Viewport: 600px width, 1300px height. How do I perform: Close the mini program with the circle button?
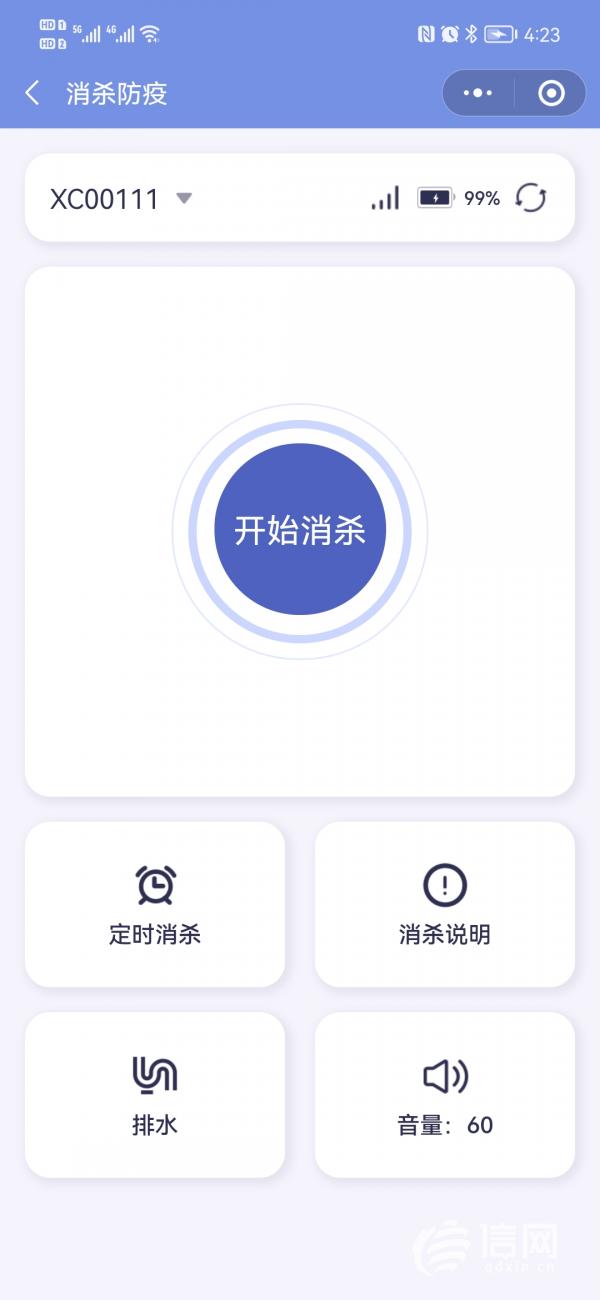tap(551, 93)
